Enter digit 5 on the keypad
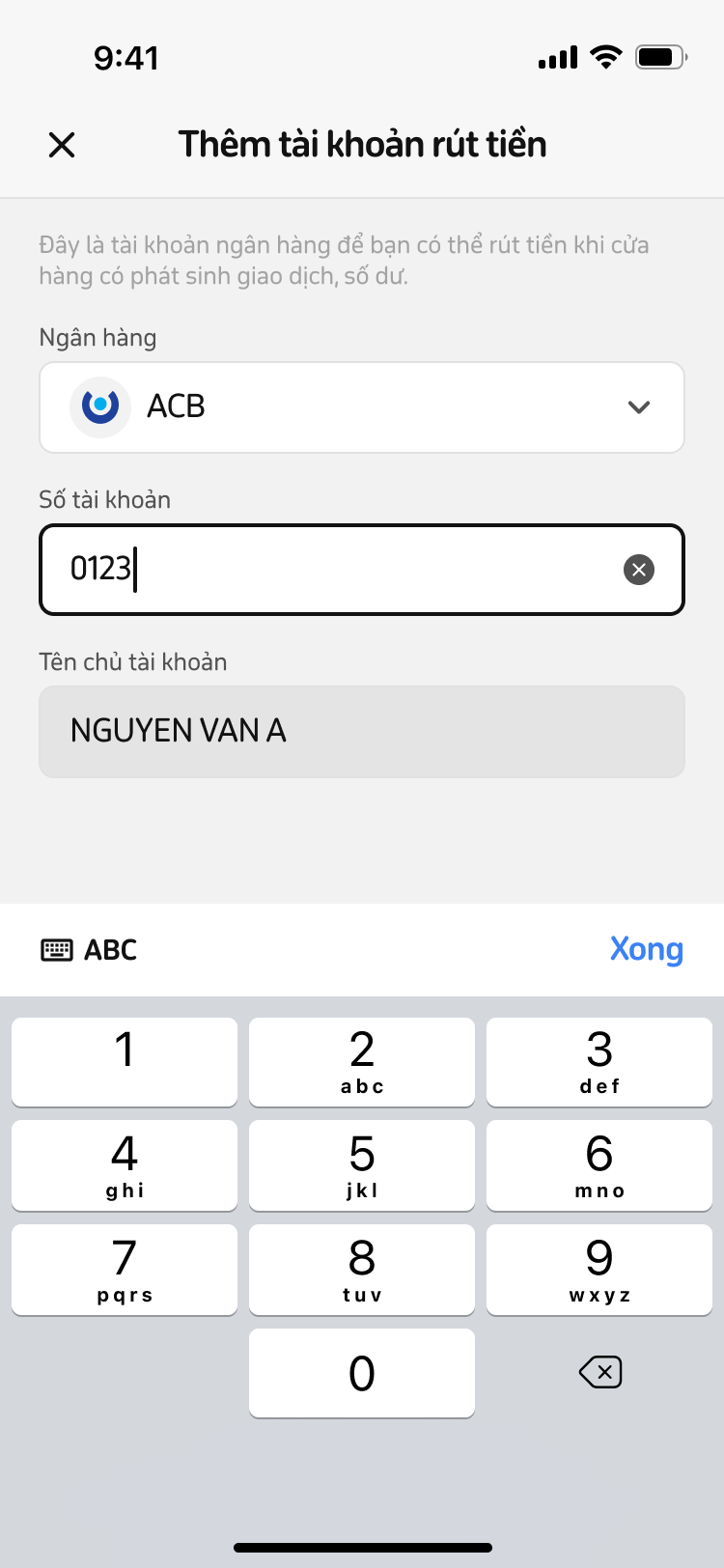This screenshot has height=1568, width=724. (x=362, y=1164)
